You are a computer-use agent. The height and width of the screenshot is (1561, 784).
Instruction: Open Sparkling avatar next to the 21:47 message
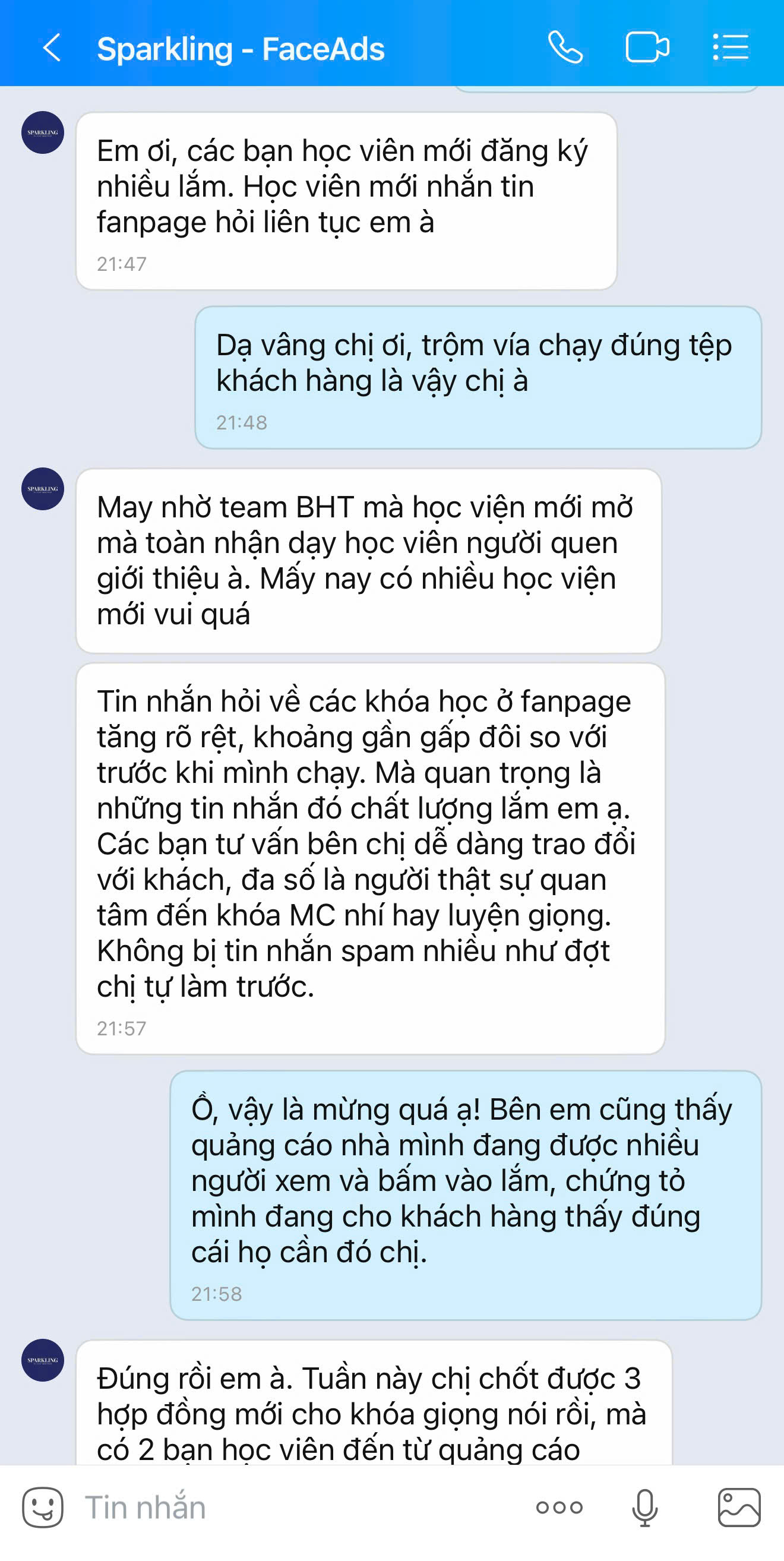(42, 132)
